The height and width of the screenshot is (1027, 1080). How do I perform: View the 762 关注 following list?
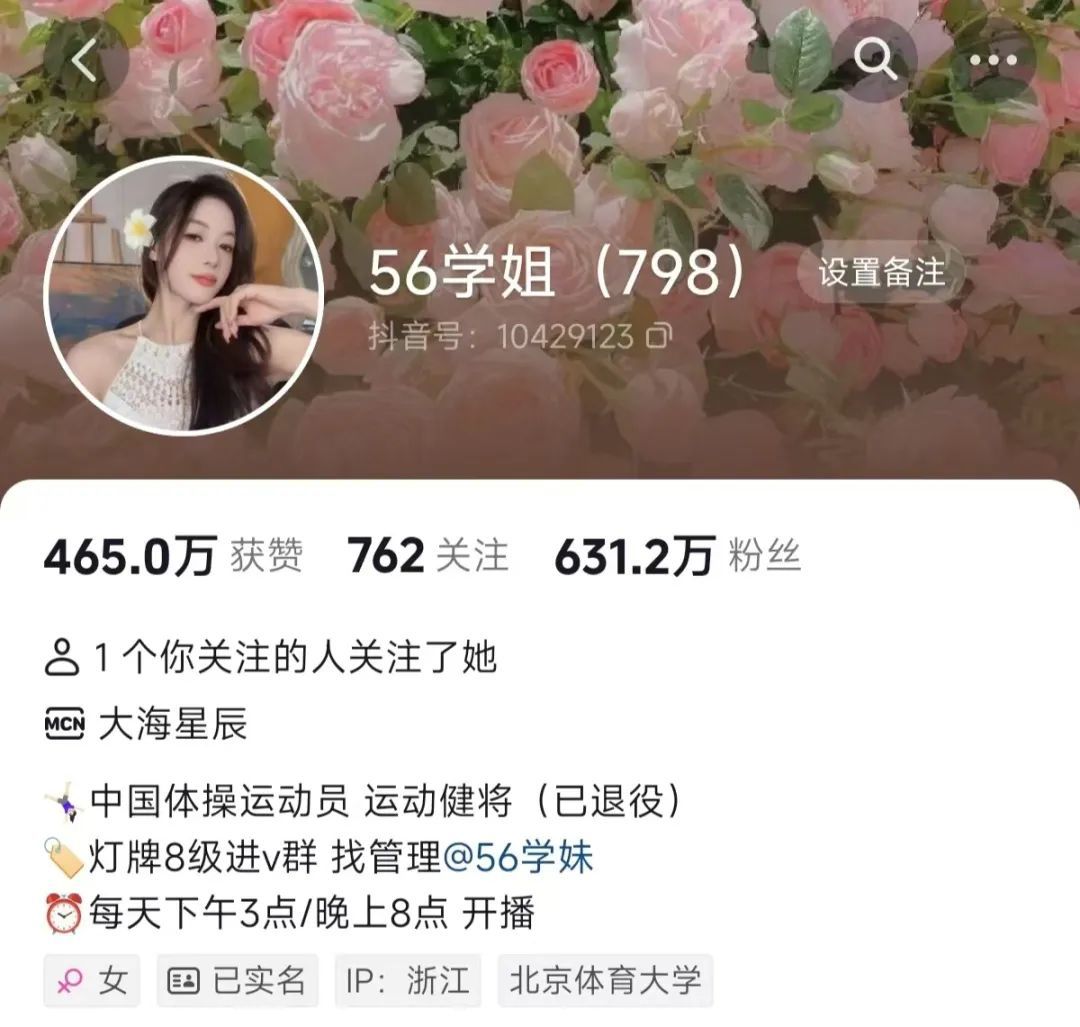pos(428,556)
